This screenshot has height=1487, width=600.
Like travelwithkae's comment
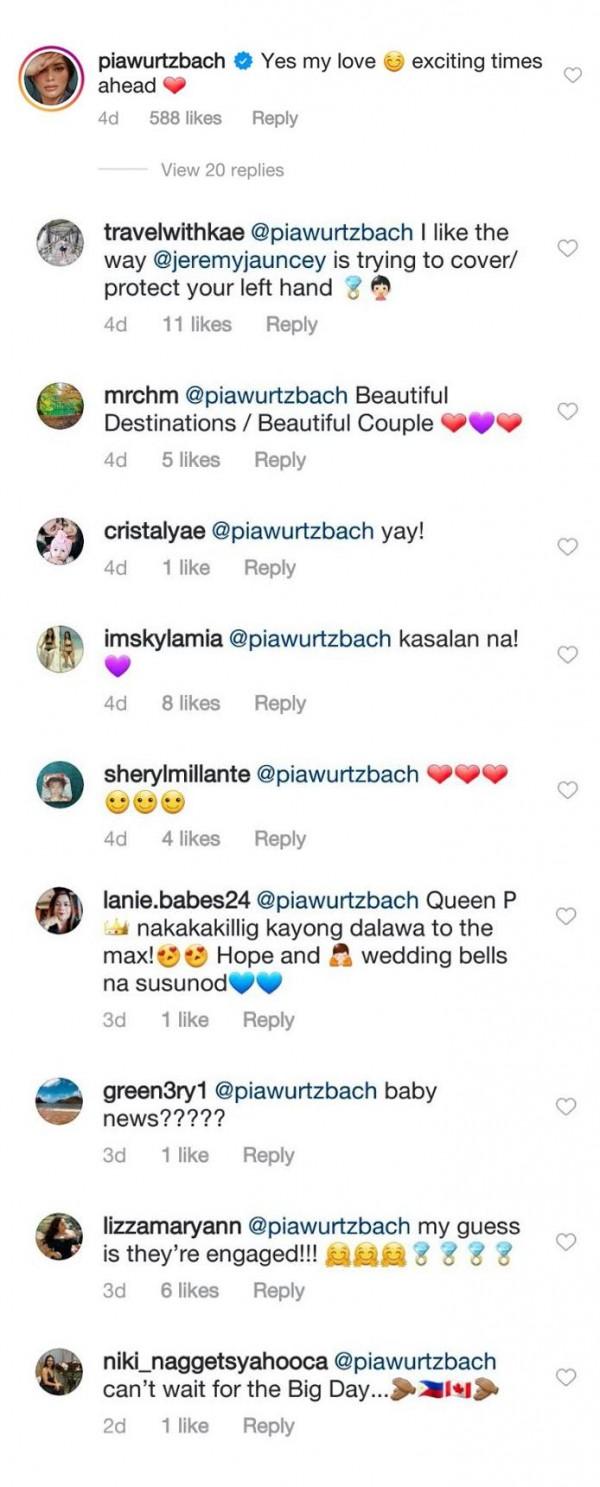(567, 248)
